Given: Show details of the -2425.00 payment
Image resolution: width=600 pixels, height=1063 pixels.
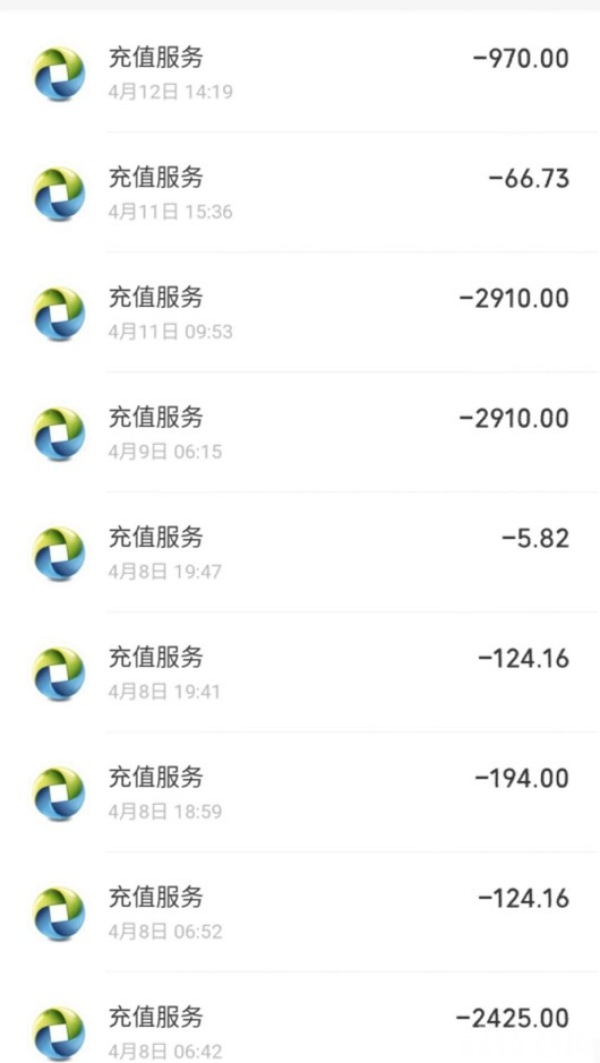Looking at the screenshot, I should tap(300, 1030).
